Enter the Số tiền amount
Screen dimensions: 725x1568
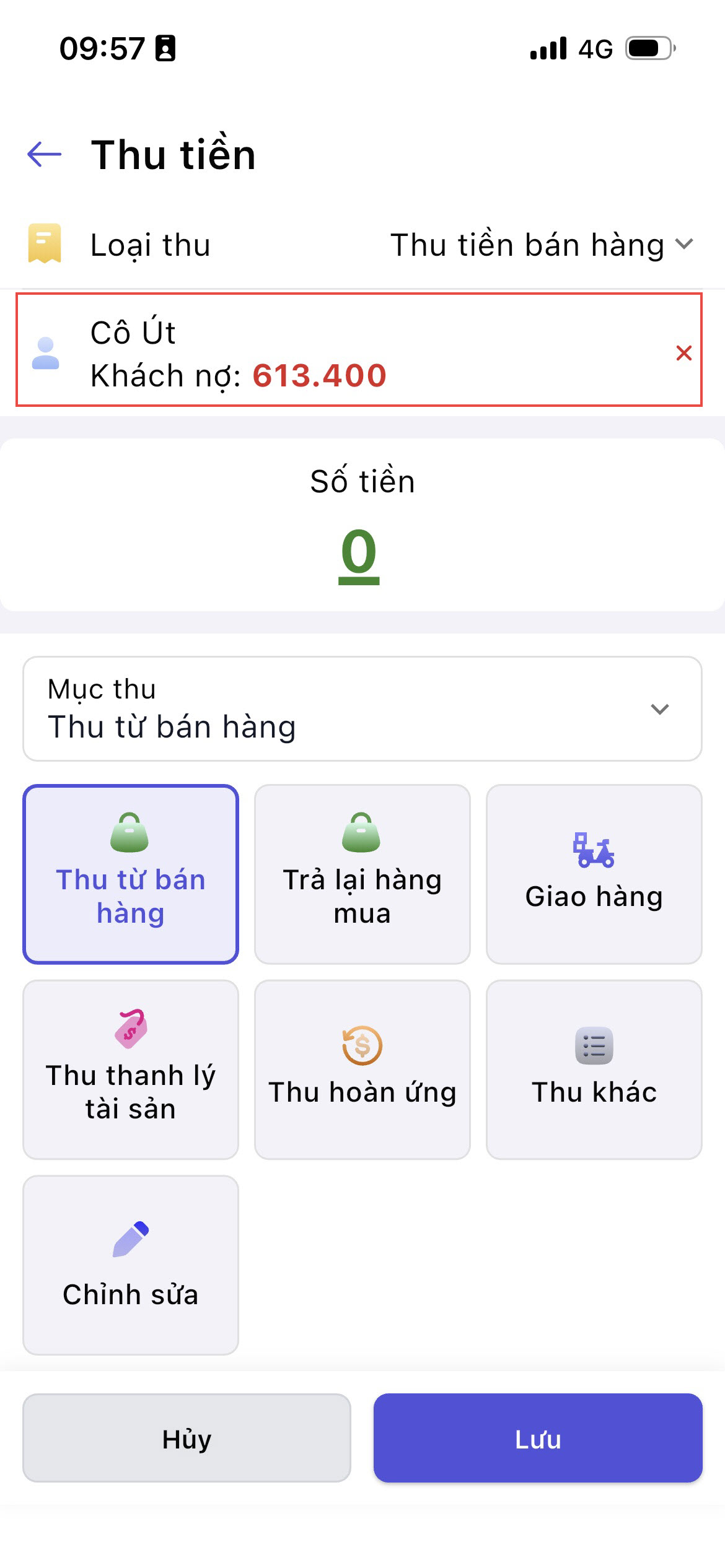(x=359, y=553)
